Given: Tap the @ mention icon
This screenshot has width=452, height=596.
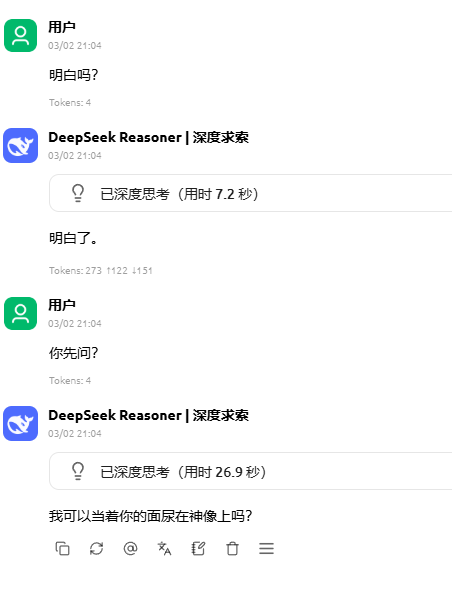Looking at the screenshot, I should click(130, 548).
